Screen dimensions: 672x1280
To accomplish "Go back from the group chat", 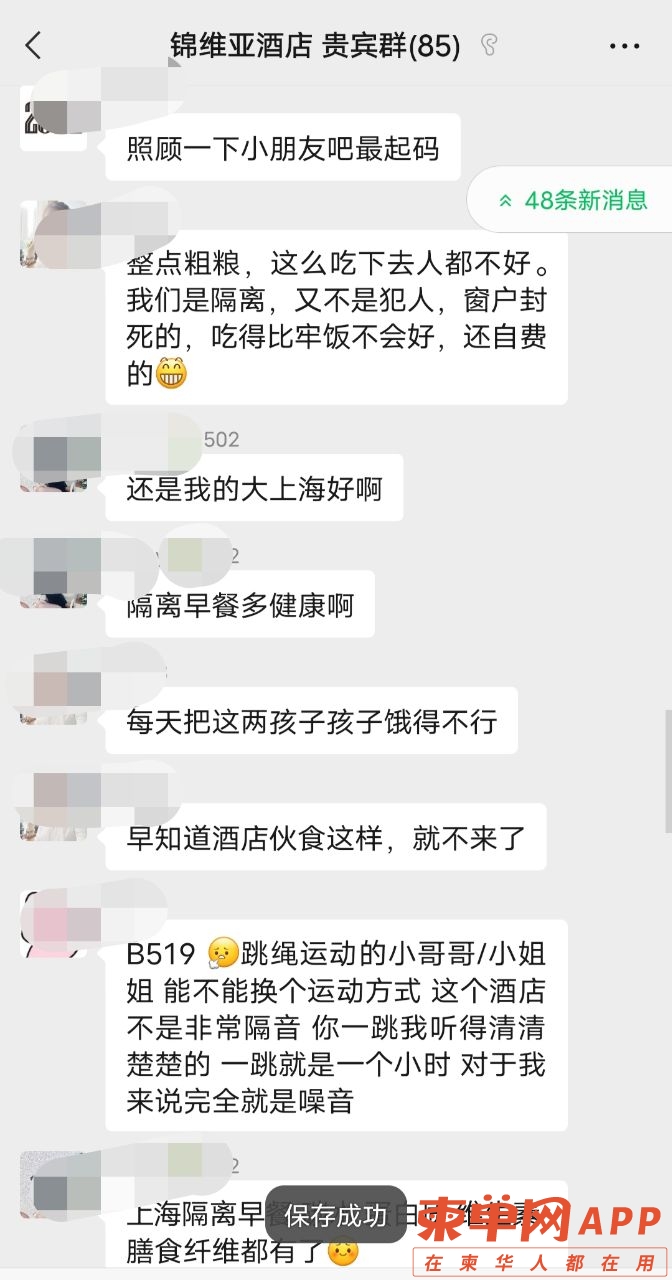I will tap(34, 46).
